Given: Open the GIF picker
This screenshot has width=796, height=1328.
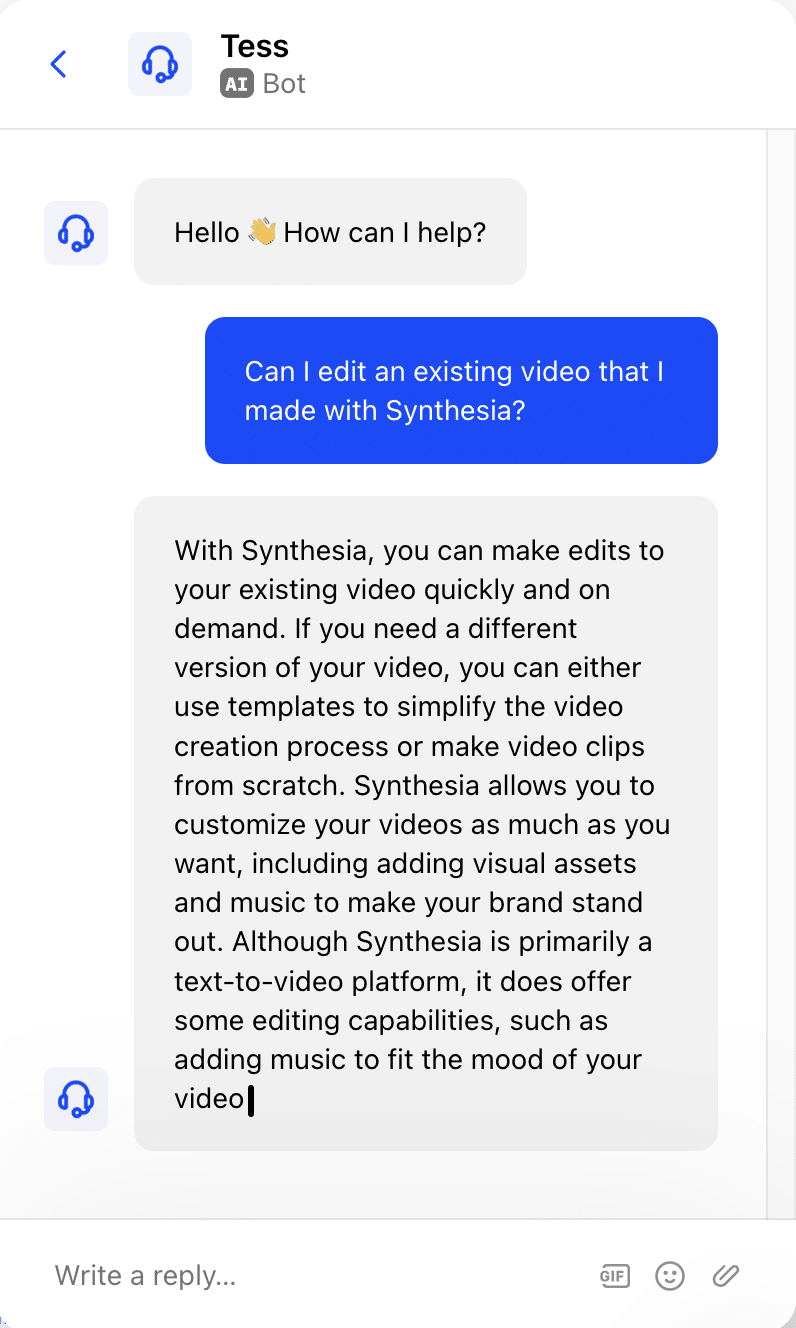Looking at the screenshot, I should coord(614,1275).
